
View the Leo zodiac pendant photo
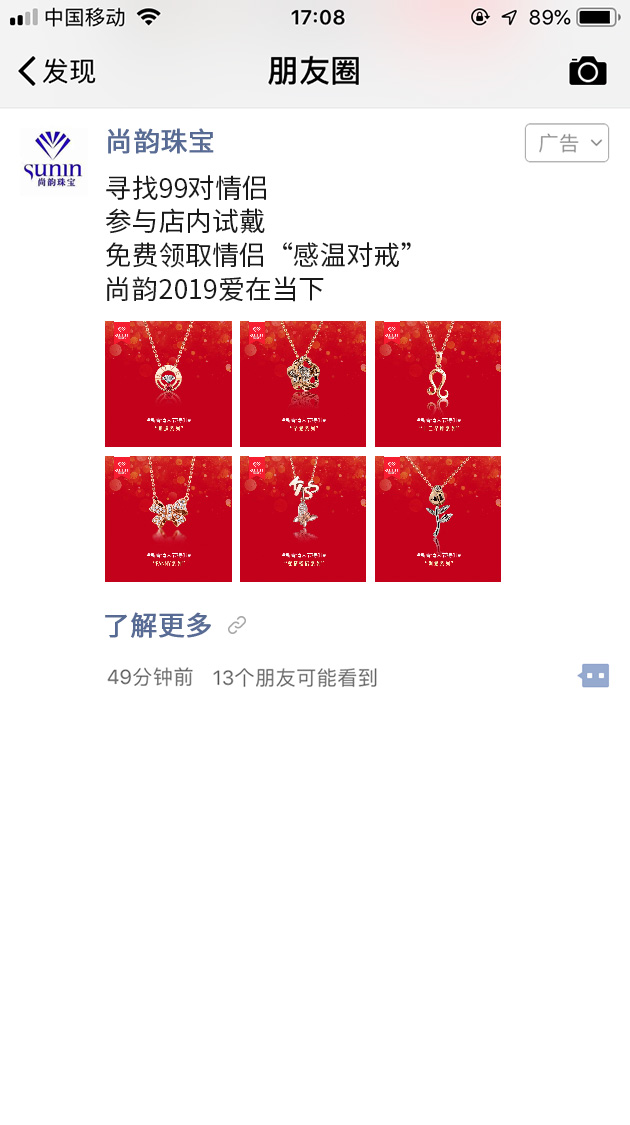[438, 384]
